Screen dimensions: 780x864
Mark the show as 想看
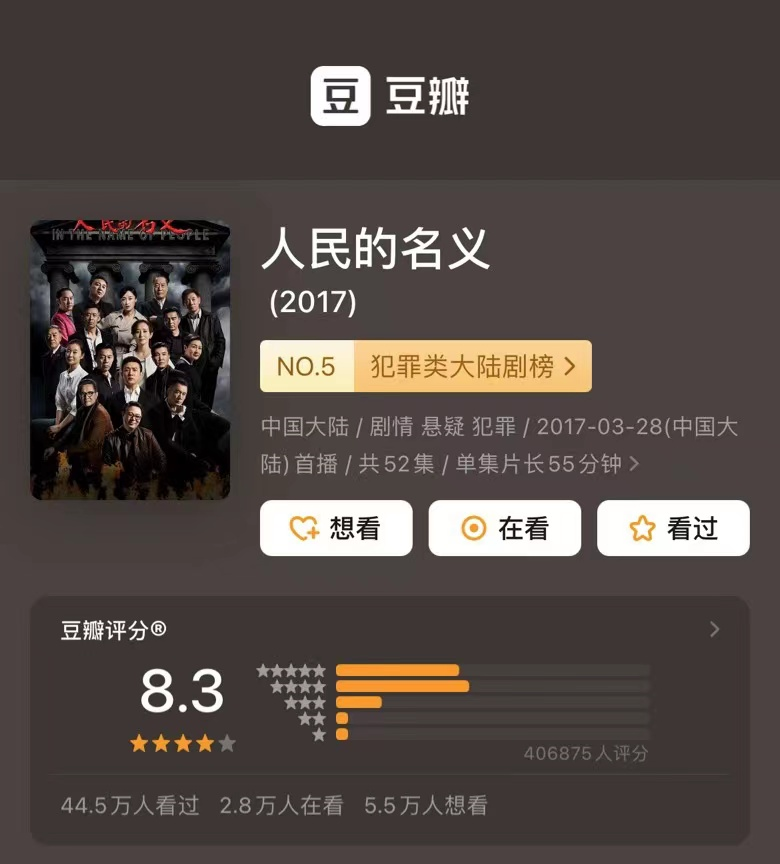[x=336, y=528]
